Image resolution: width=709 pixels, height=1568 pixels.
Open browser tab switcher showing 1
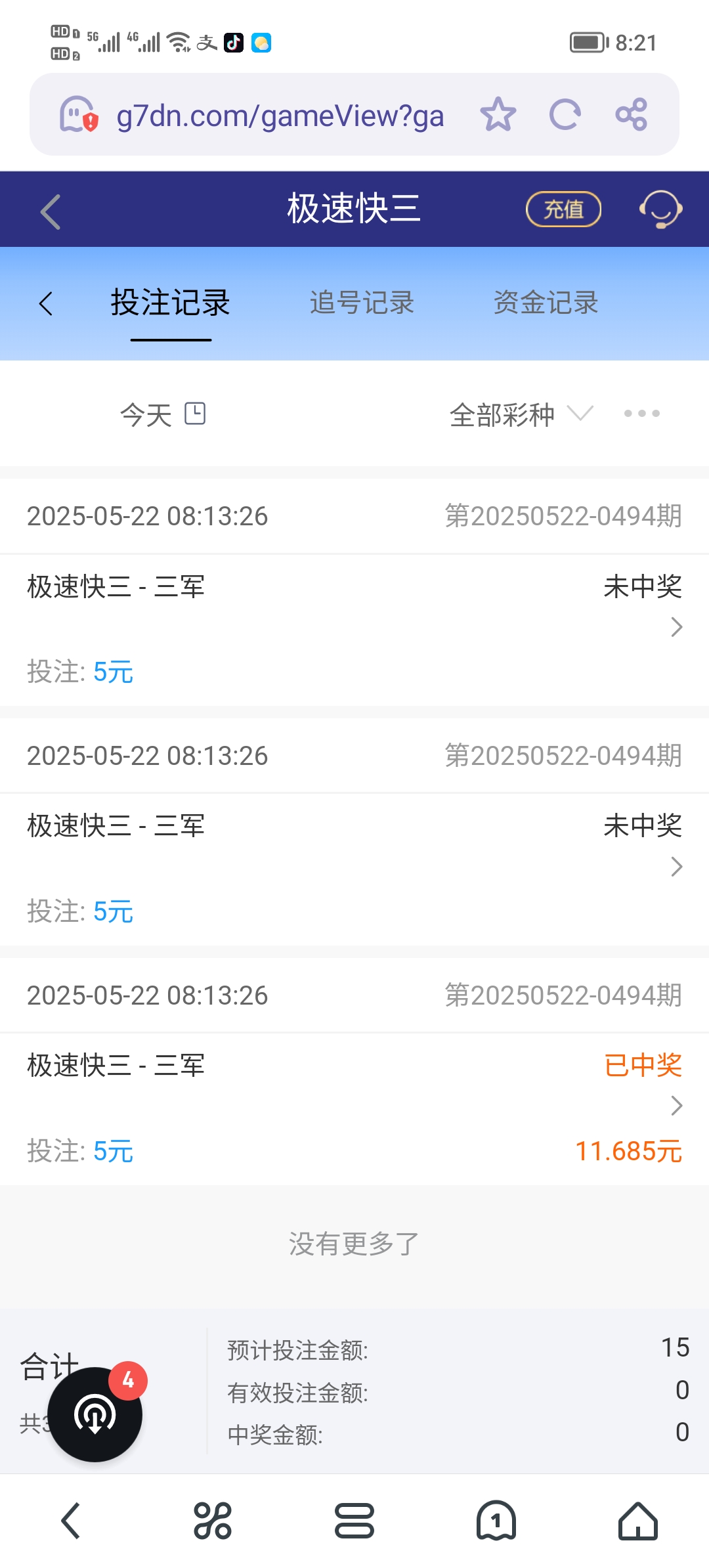pos(496,1522)
